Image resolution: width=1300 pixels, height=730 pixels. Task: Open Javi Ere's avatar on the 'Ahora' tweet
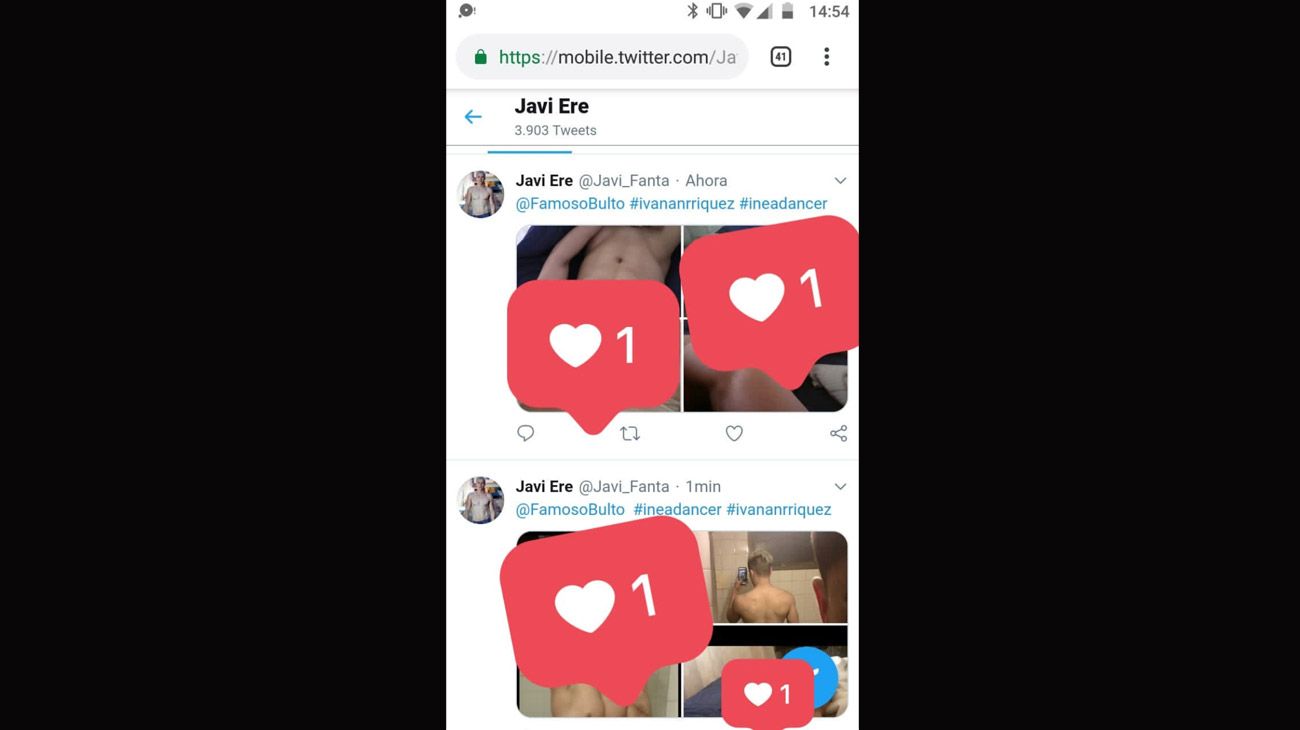tap(481, 194)
